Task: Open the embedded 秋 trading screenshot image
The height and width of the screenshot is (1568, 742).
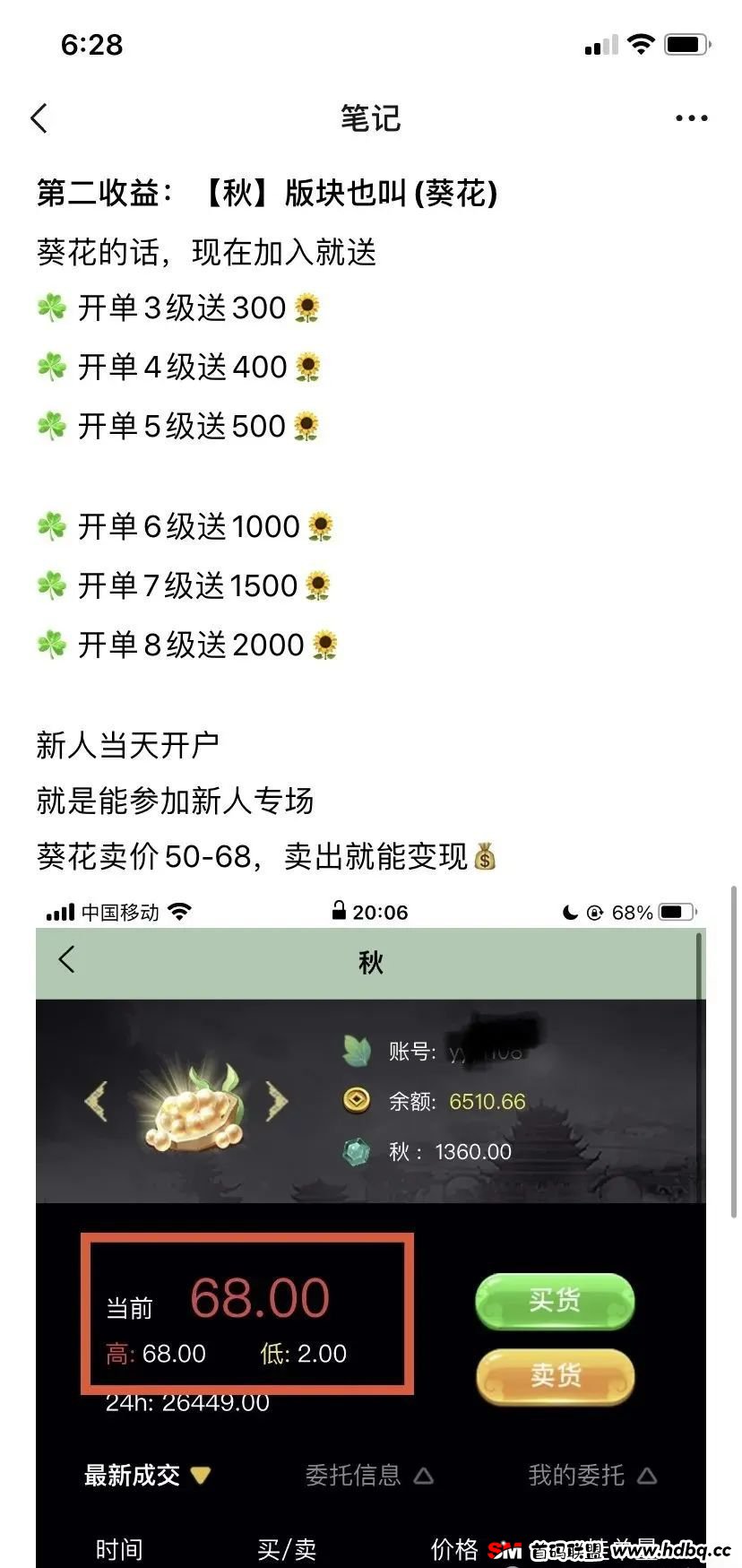Action: pyautogui.click(x=371, y=1228)
